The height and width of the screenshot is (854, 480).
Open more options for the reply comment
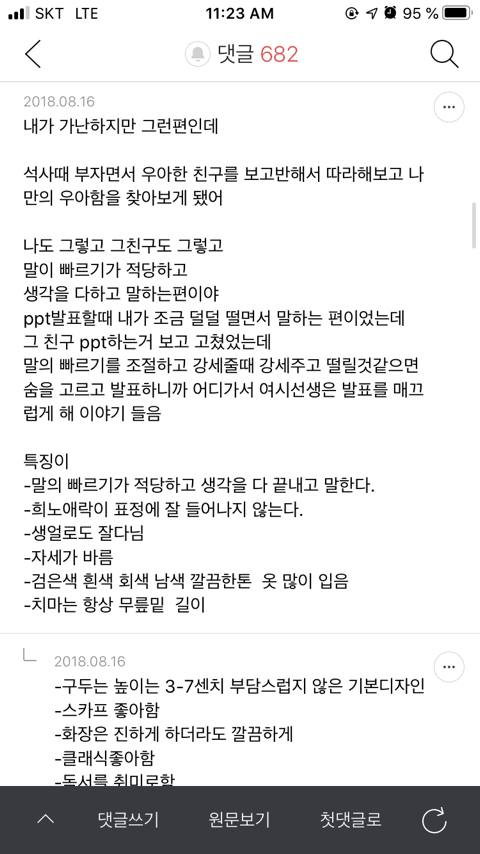click(x=449, y=667)
